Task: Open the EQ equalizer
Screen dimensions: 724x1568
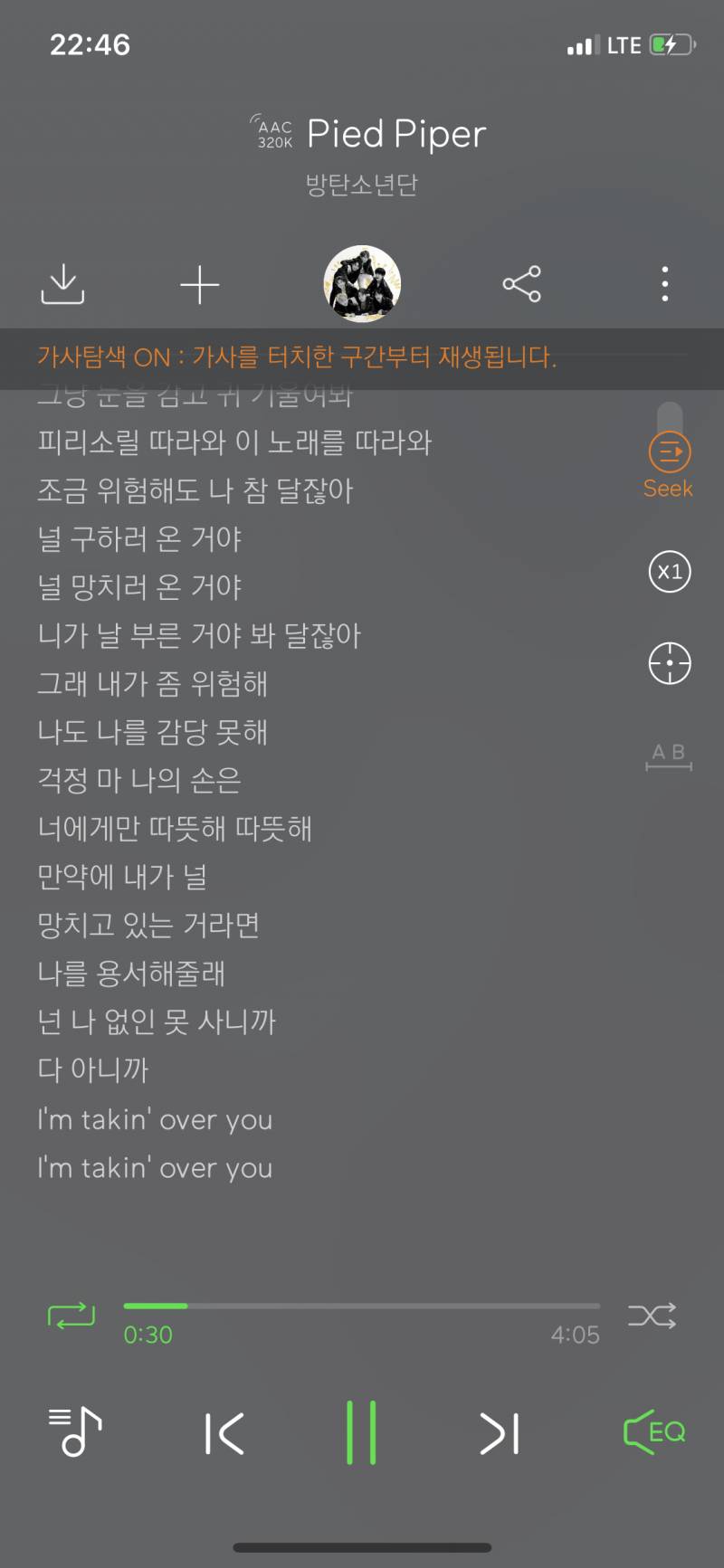Action: click(x=653, y=1431)
